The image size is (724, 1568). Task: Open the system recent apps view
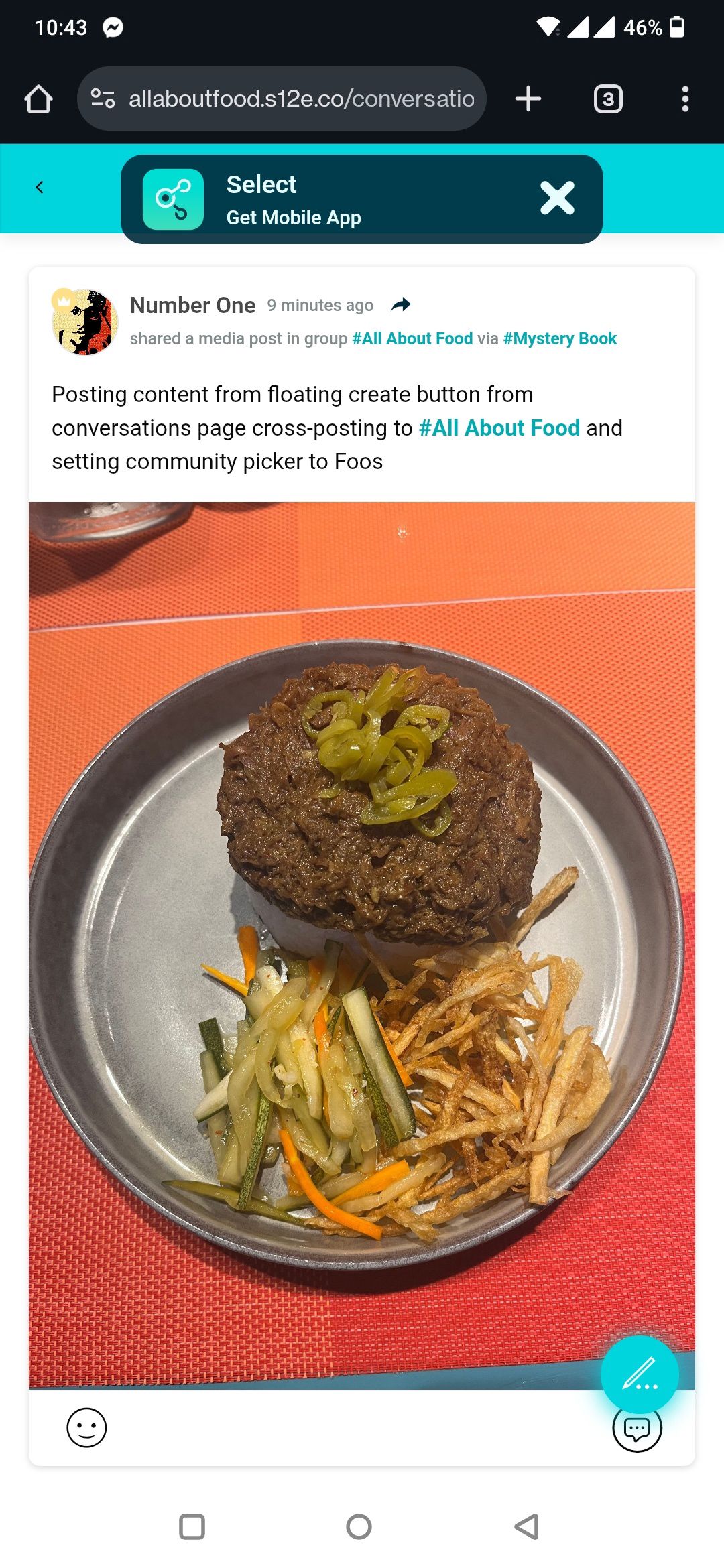[192, 1527]
